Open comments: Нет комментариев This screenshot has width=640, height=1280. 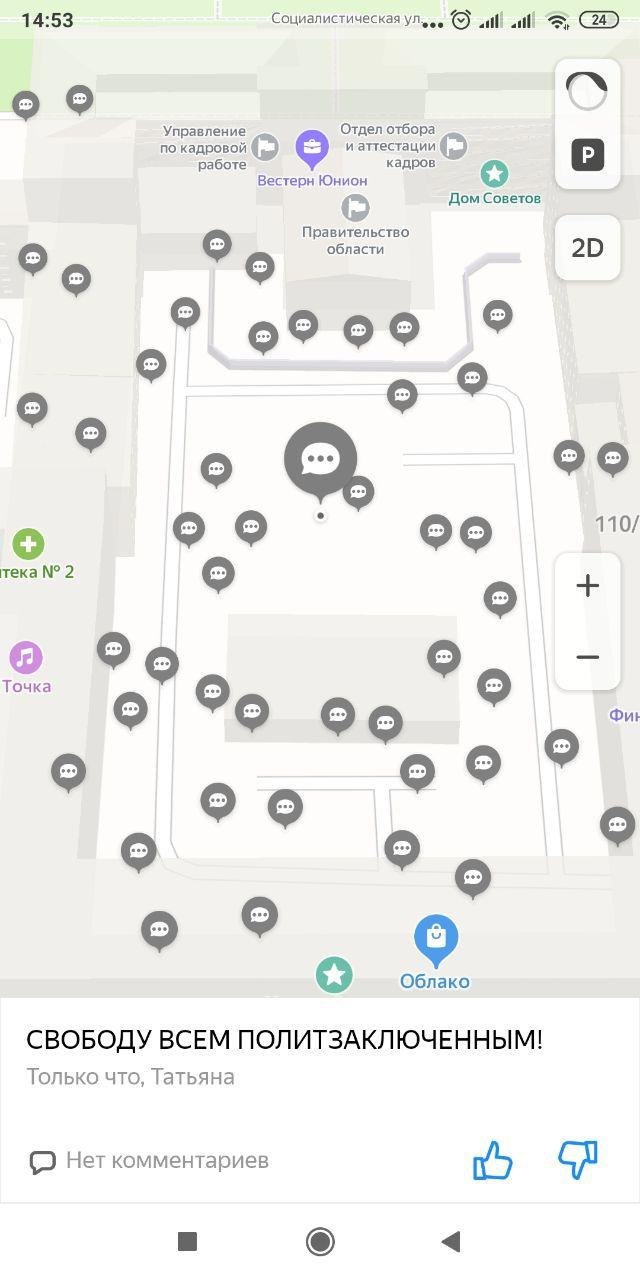[149, 1161]
